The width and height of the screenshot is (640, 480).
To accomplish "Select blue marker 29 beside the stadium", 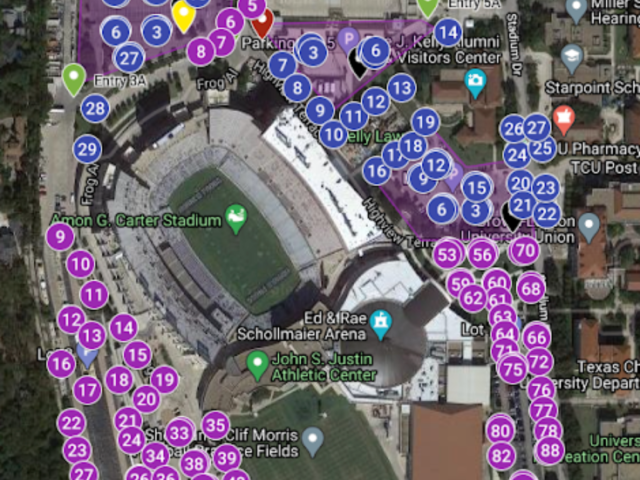I will coord(87,150).
